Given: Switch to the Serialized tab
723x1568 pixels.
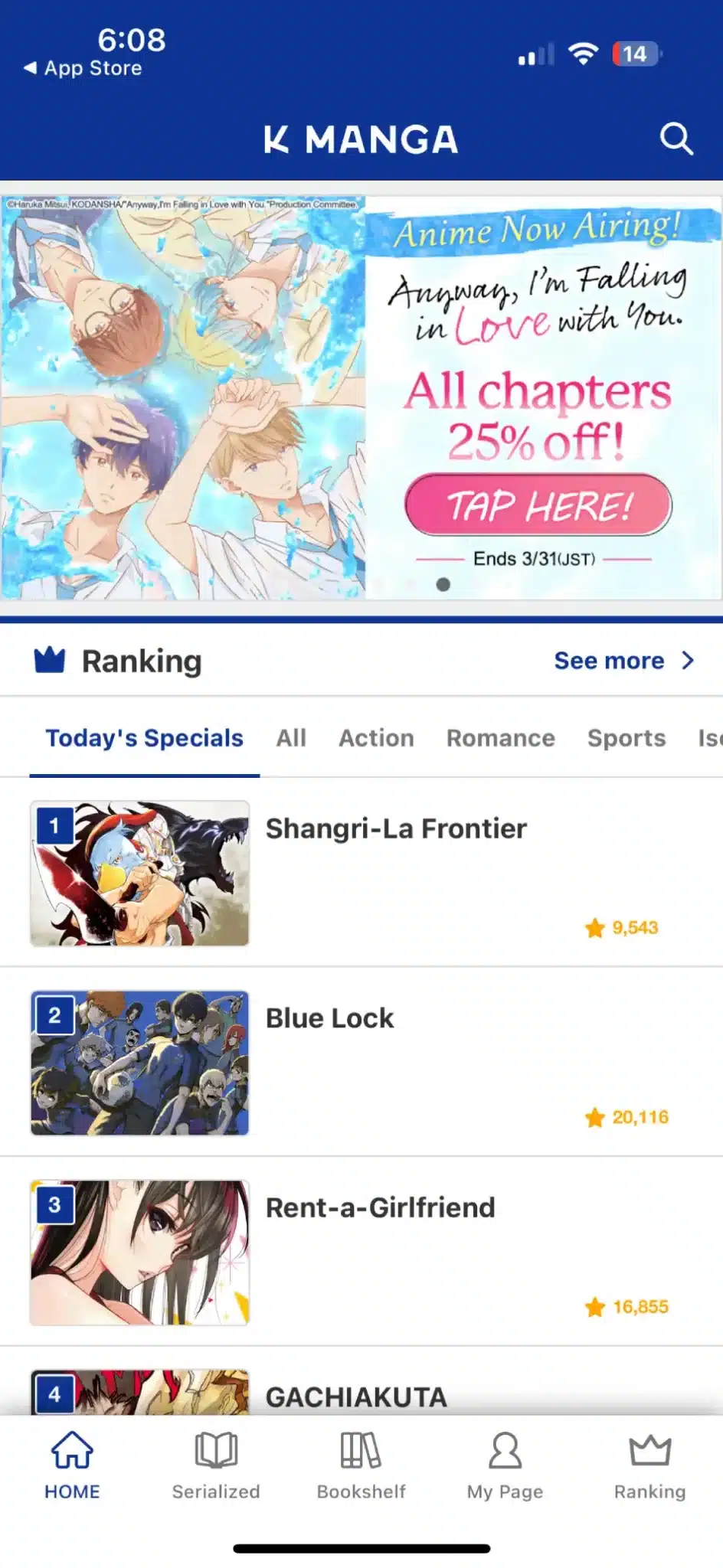Looking at the screenshot, I should tap(216, 1465).
